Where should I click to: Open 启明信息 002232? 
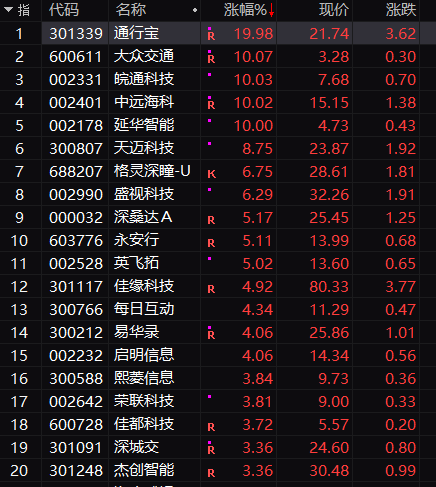(x=218, y=355)
